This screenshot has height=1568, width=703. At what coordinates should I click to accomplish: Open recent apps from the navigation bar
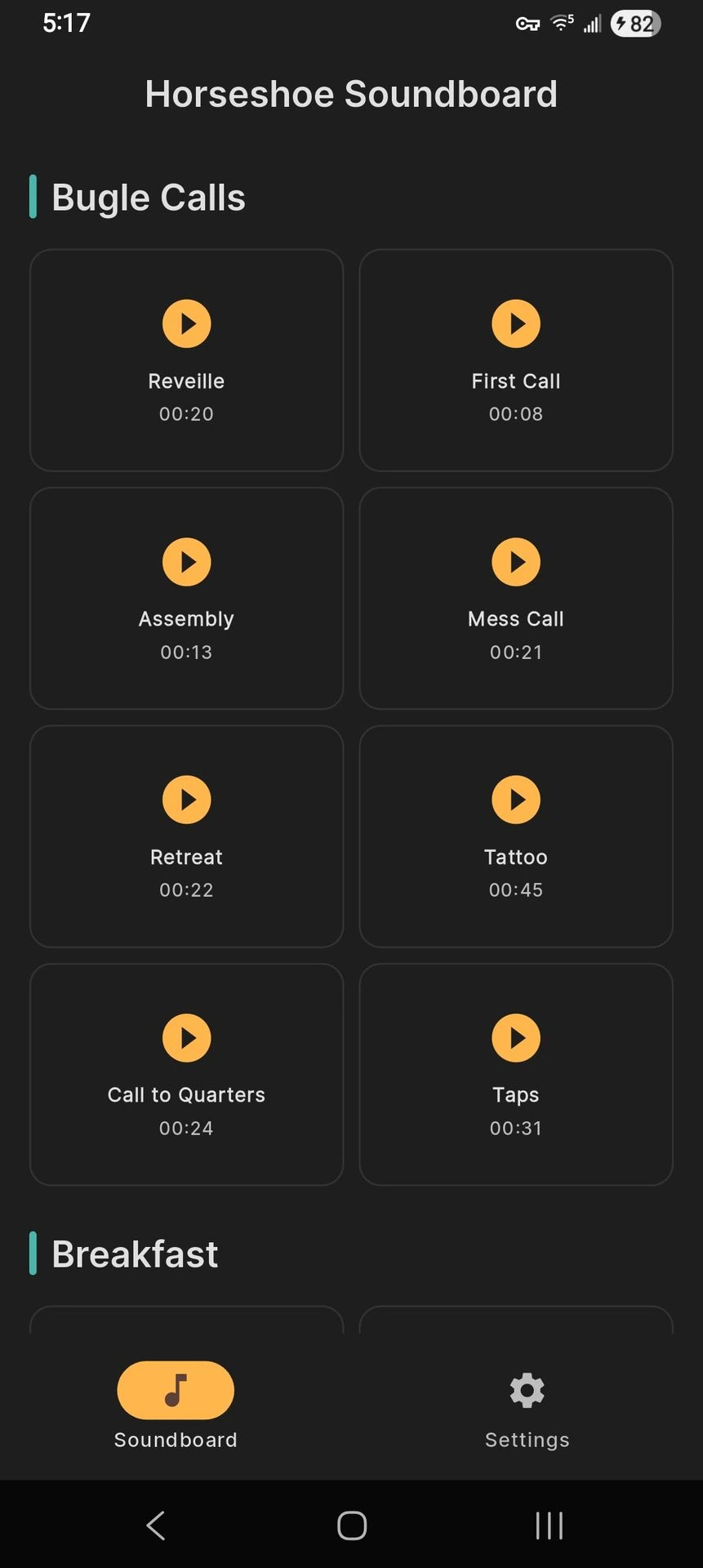(549, 1525)
